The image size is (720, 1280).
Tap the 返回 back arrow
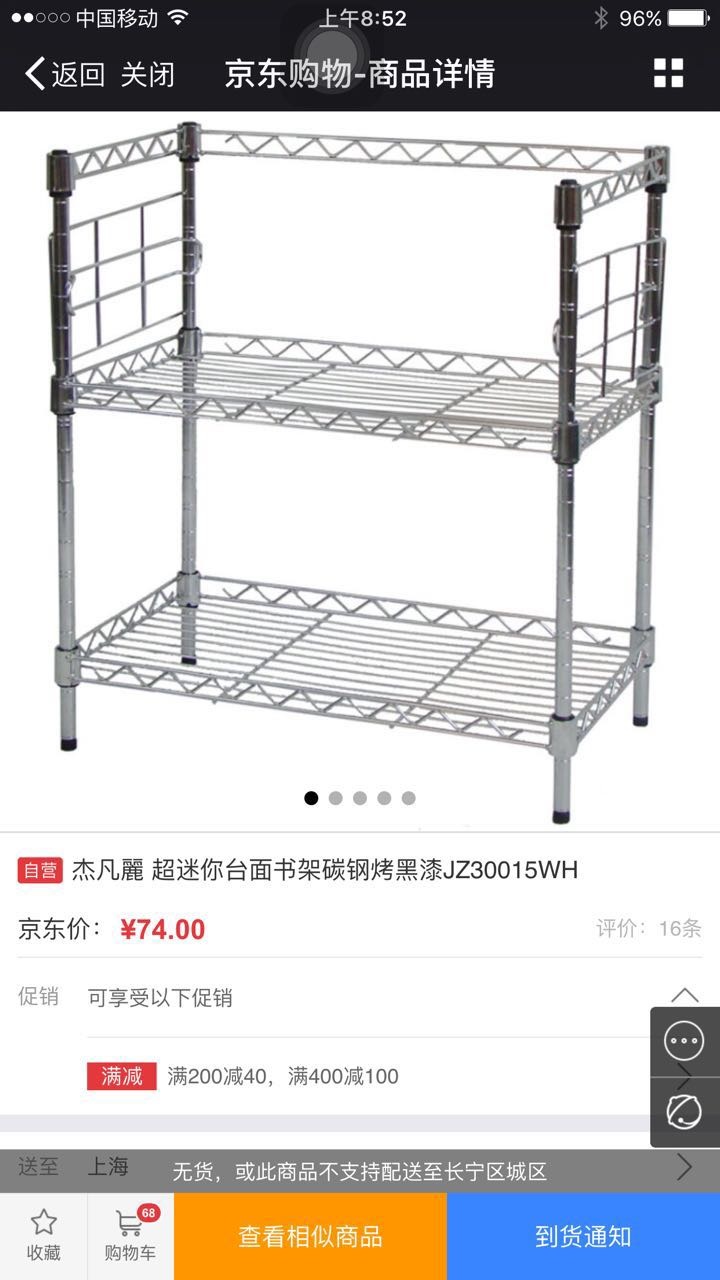[x=62, y=74]
